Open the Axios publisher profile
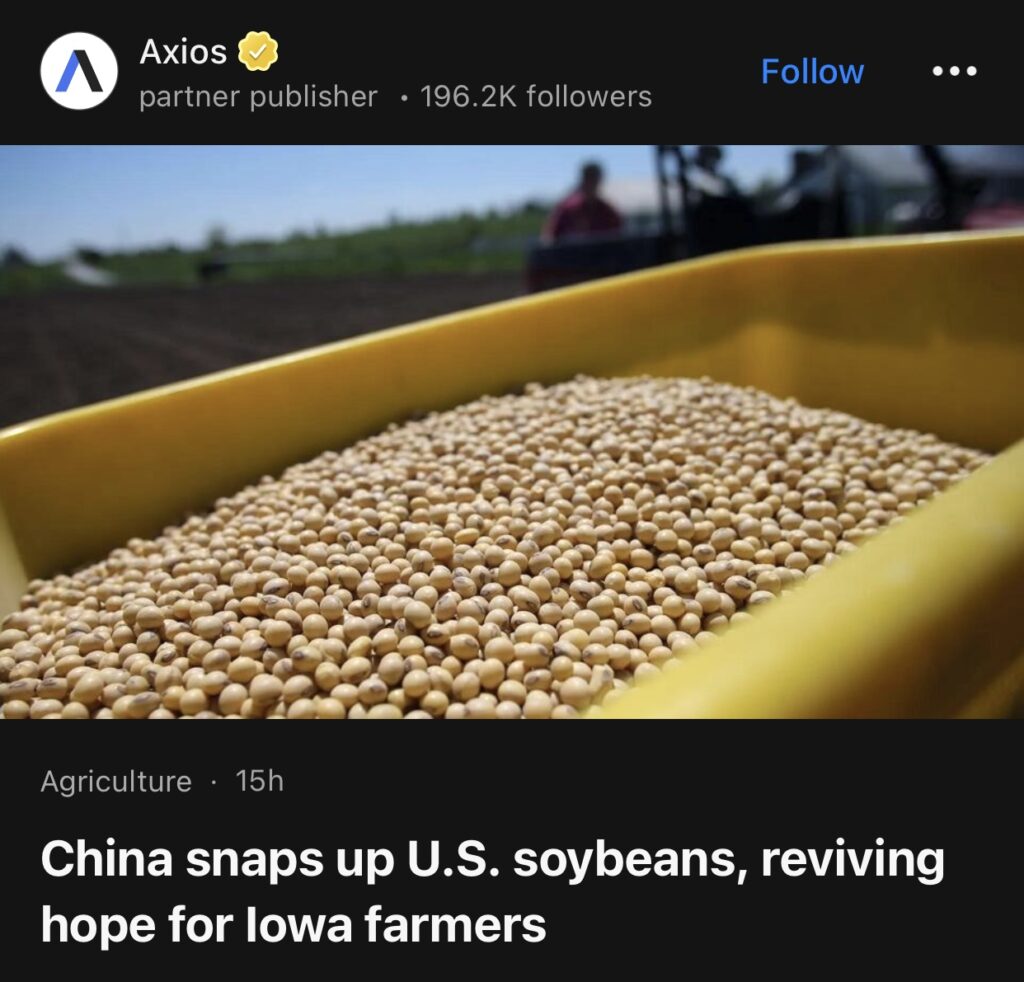This screenshot has height=982, width=1024. (x=183, y=52)
